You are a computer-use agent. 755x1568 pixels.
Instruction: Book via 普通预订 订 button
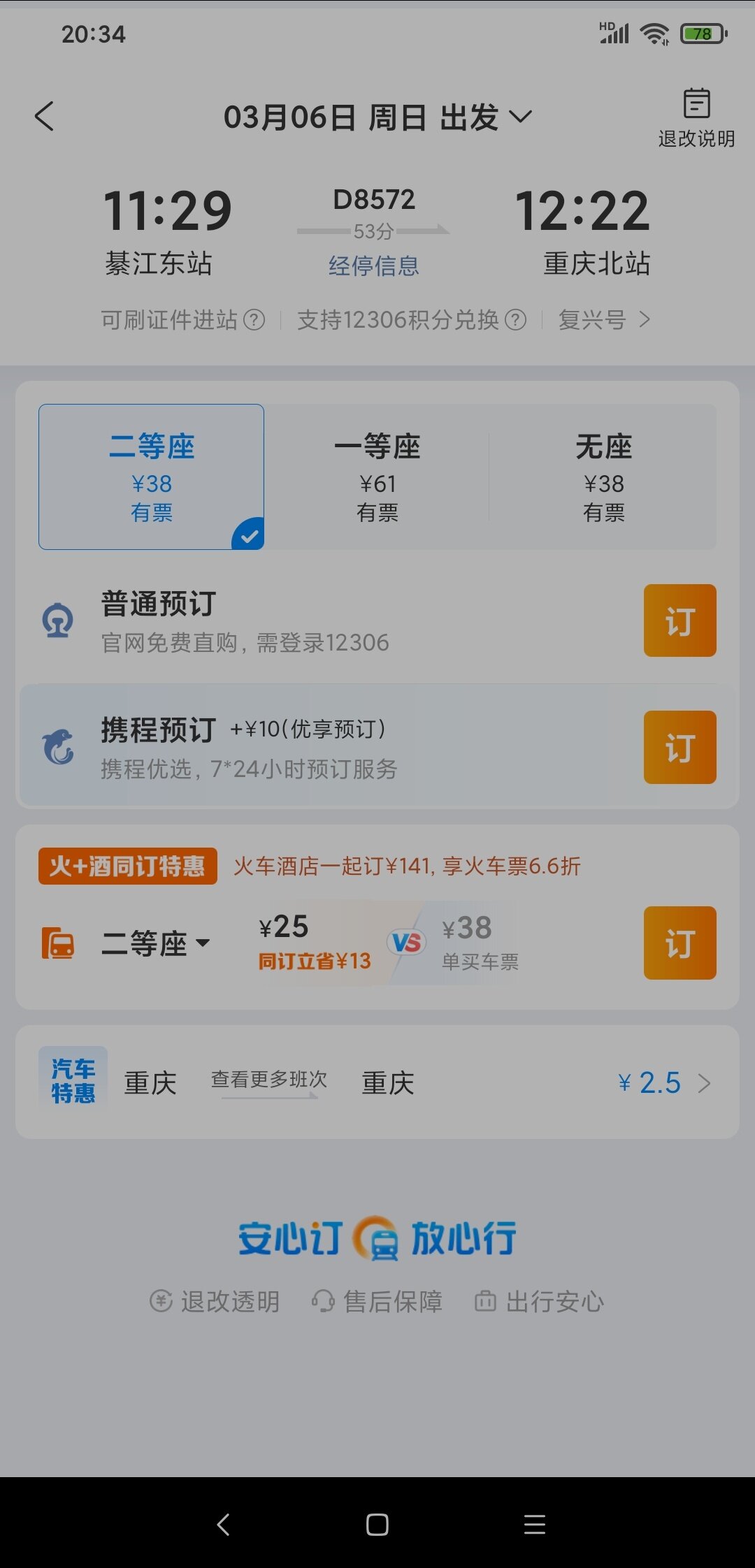680,620
